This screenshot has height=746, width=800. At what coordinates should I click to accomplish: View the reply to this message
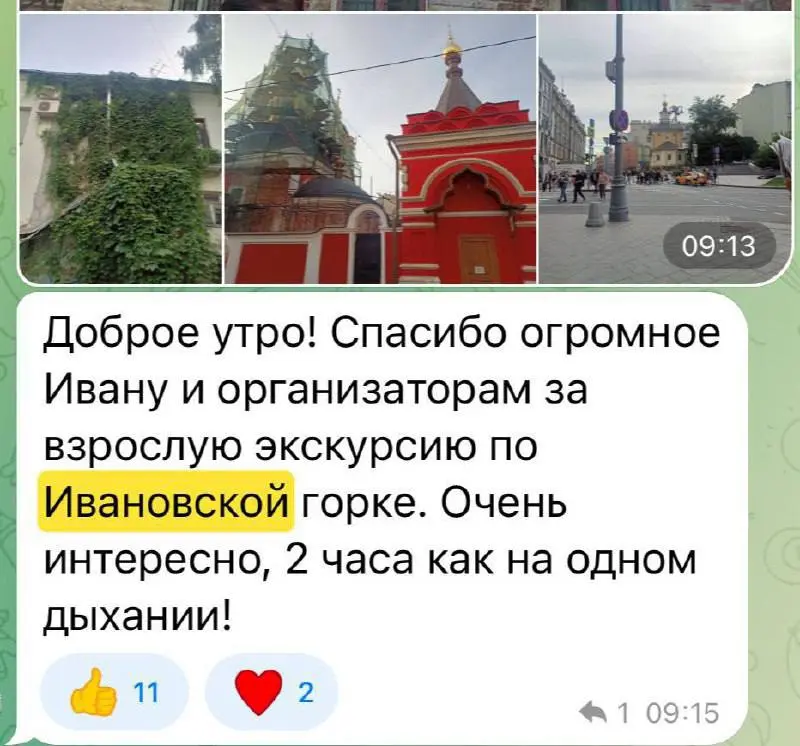coord(607,713)
